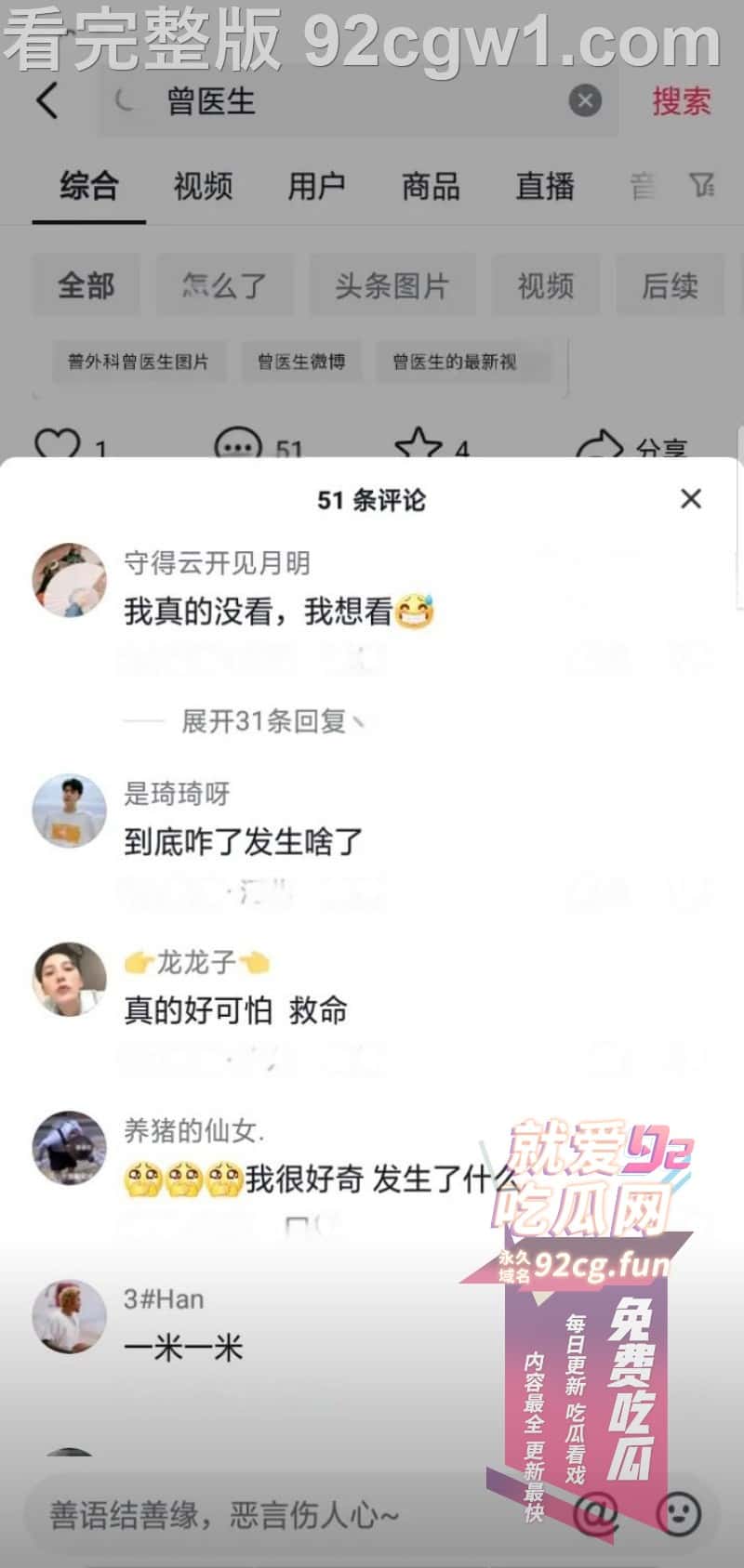Select the 头条图片 filter chip
744x1568 pixels.
(392, 285)
